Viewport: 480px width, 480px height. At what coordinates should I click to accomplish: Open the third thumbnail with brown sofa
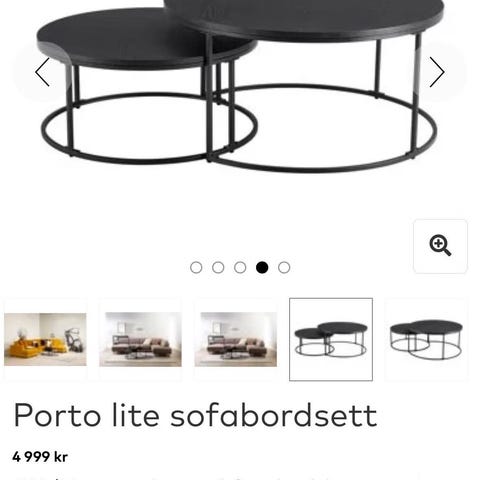pos(236,339)
